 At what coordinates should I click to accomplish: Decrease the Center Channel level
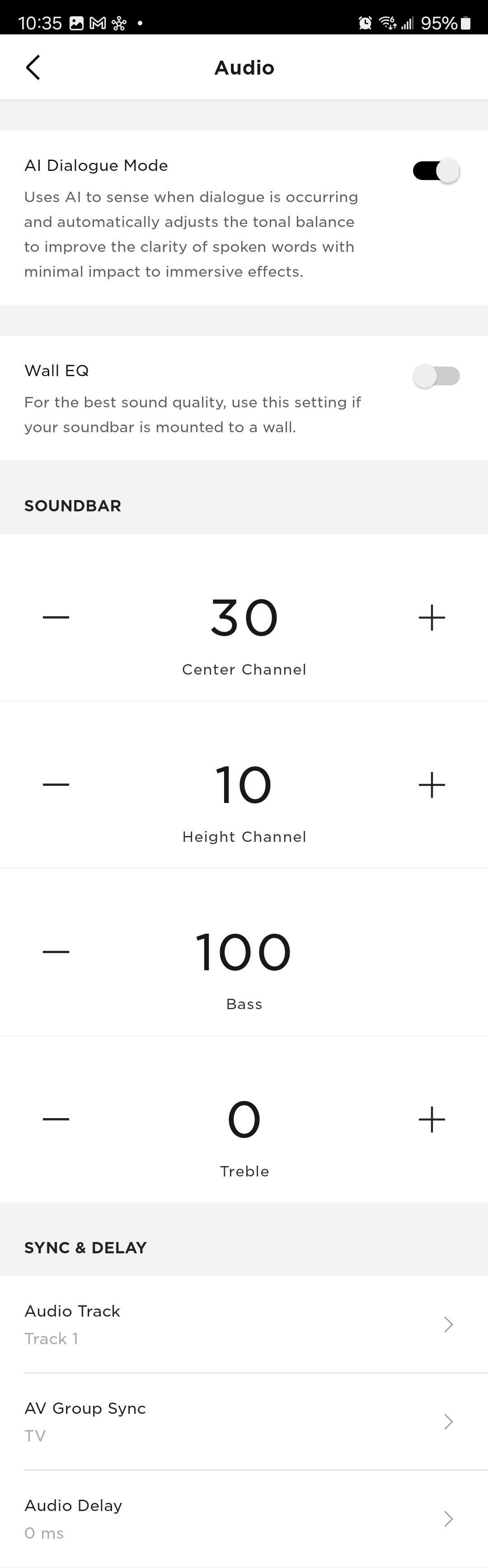56,617
